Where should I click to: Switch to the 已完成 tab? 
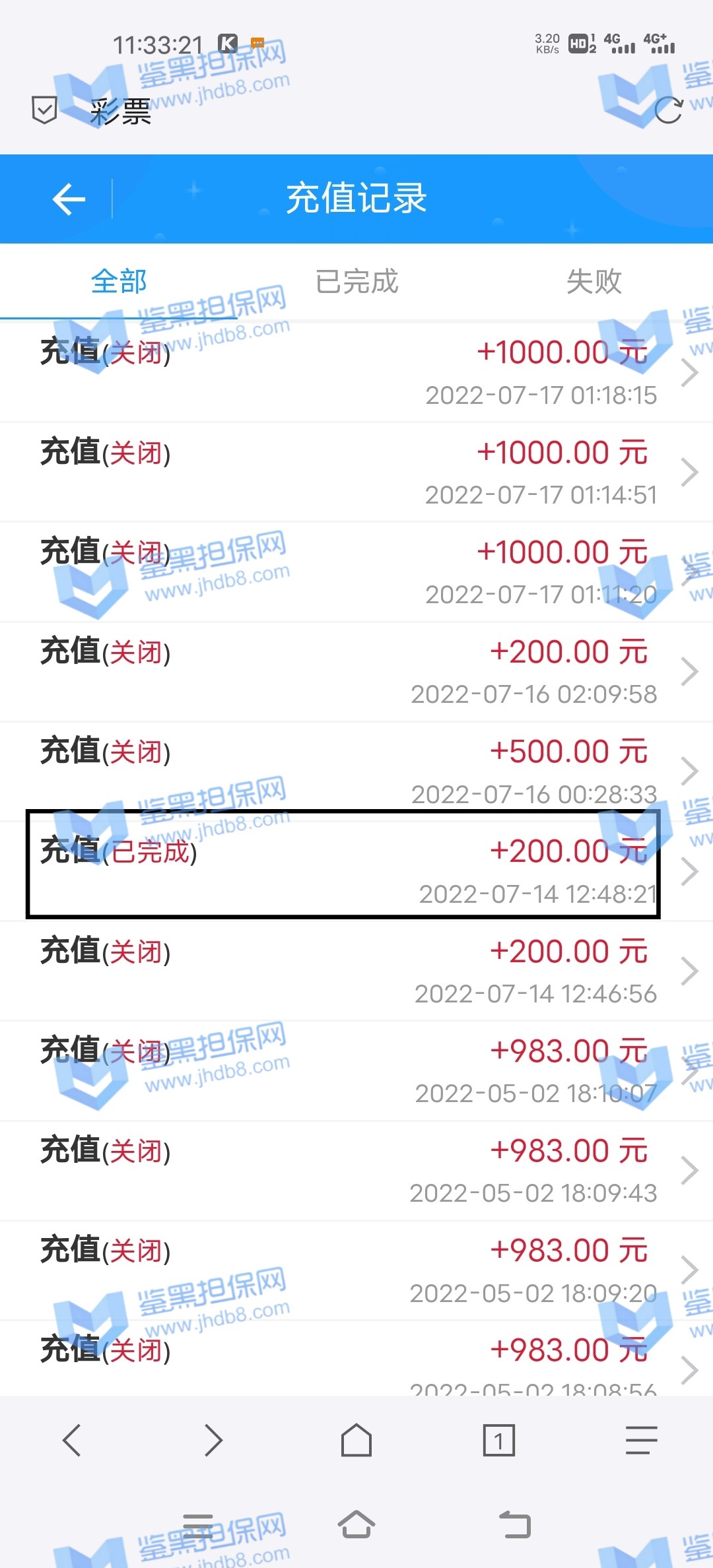[356, 282]
